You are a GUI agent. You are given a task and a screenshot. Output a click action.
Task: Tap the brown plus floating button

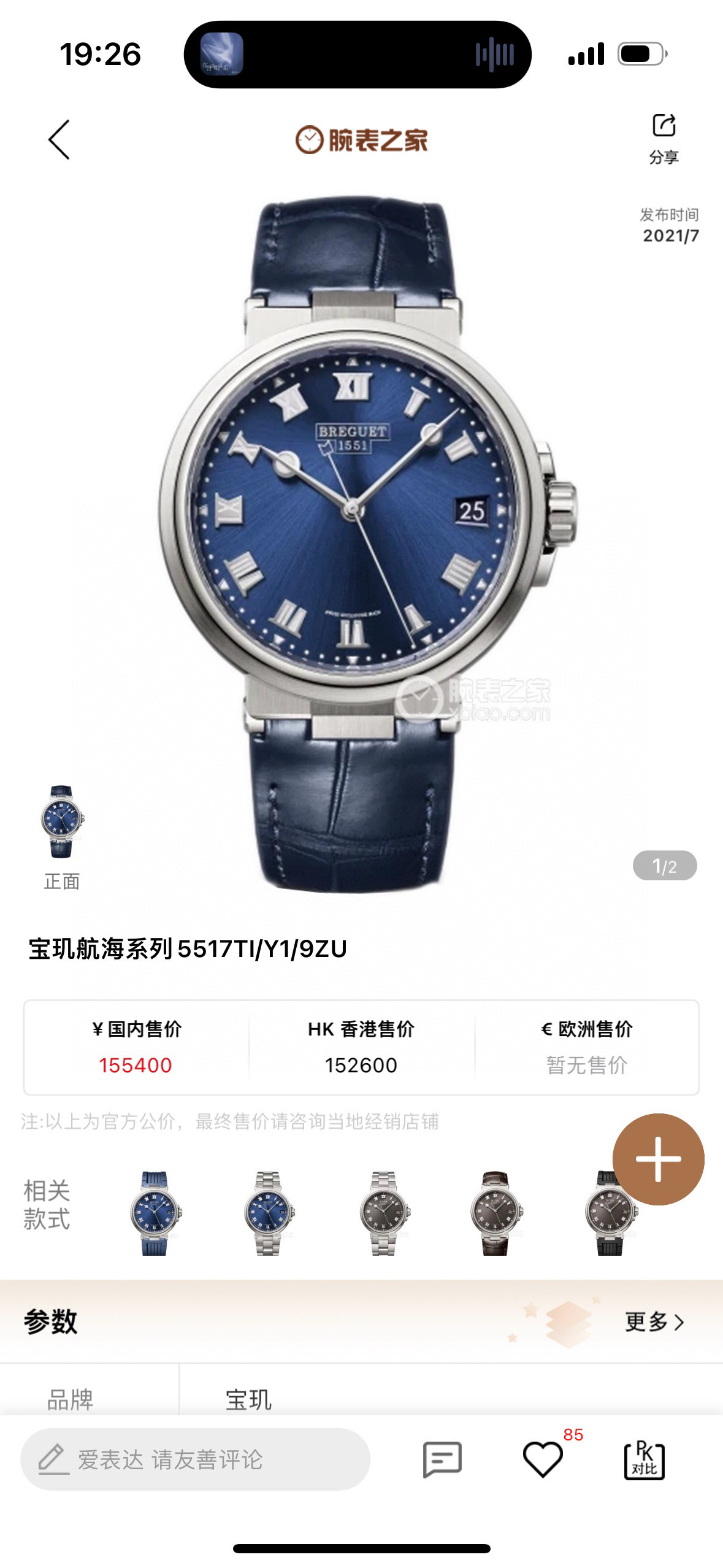click(658, 1159)
